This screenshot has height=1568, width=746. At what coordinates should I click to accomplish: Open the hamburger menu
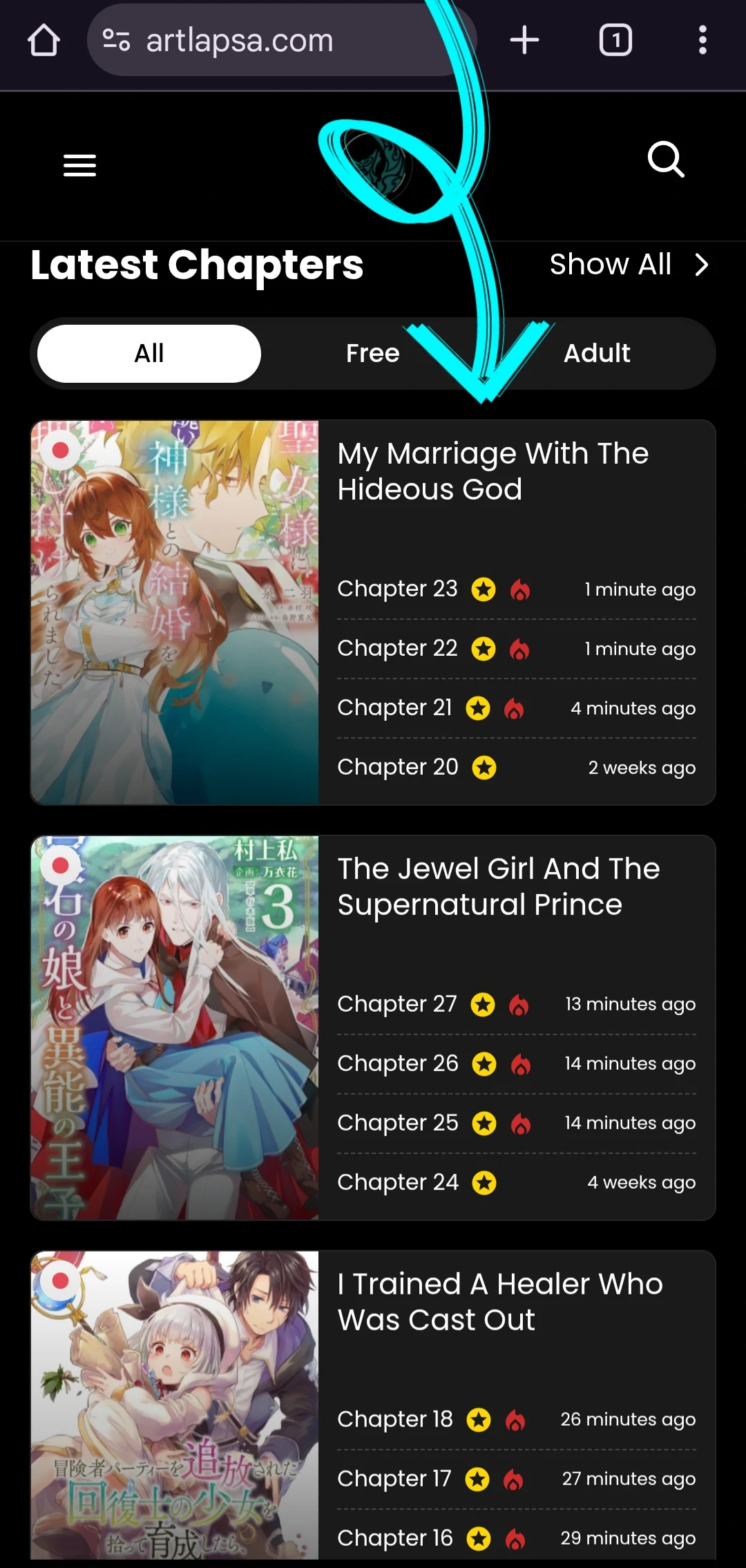coord(79,165)
